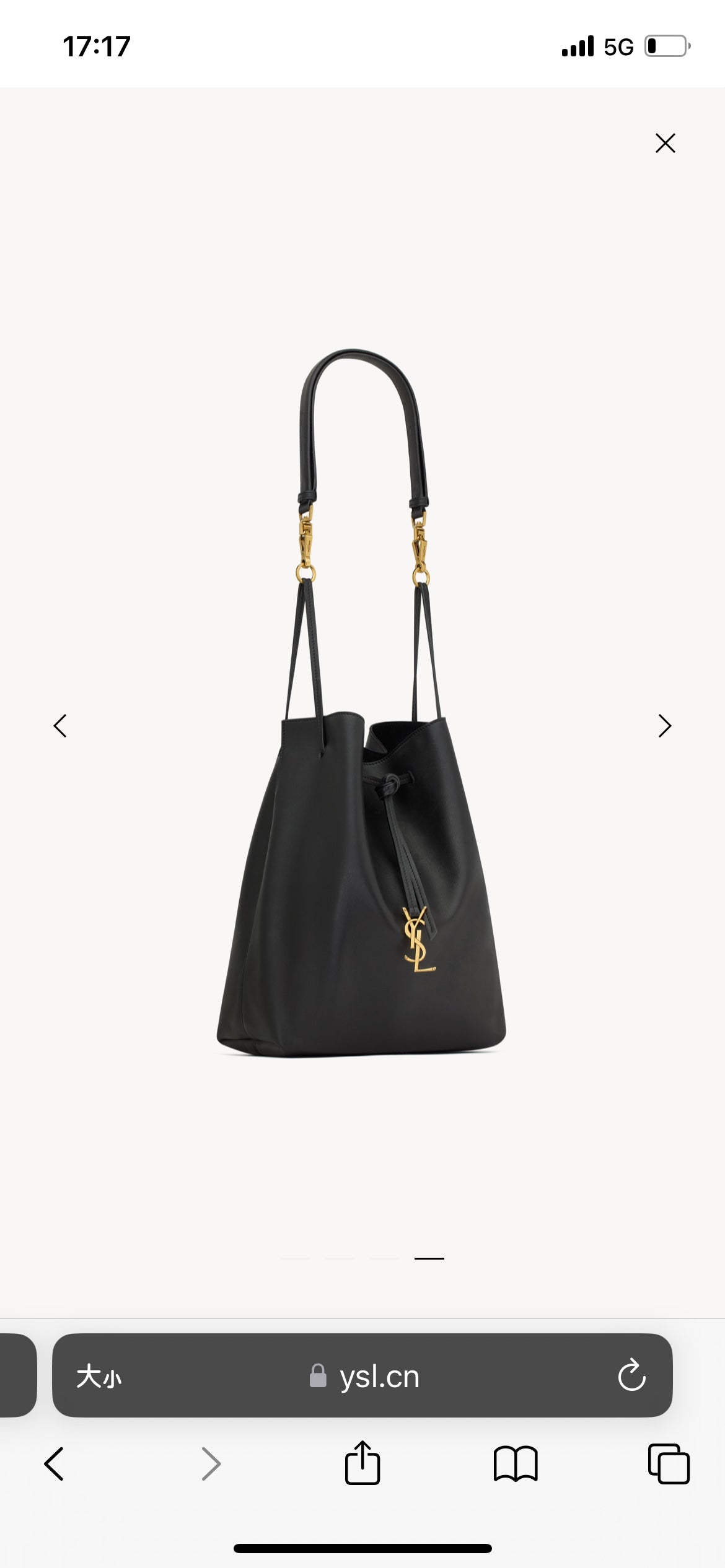Show the next product photo

(665, 726)
